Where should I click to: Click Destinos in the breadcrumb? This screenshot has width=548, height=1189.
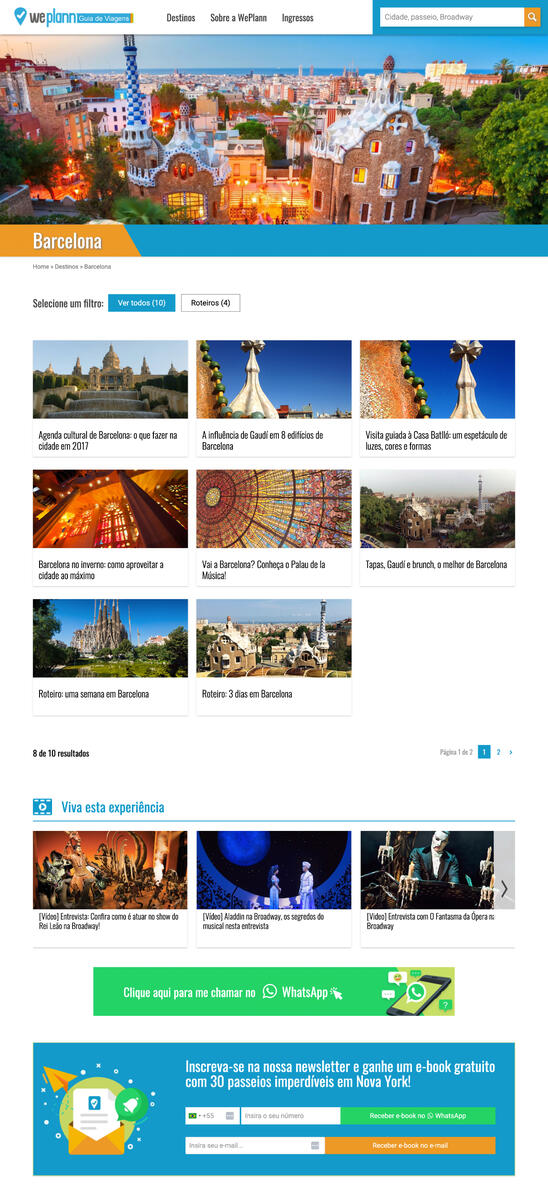[66, 267]
